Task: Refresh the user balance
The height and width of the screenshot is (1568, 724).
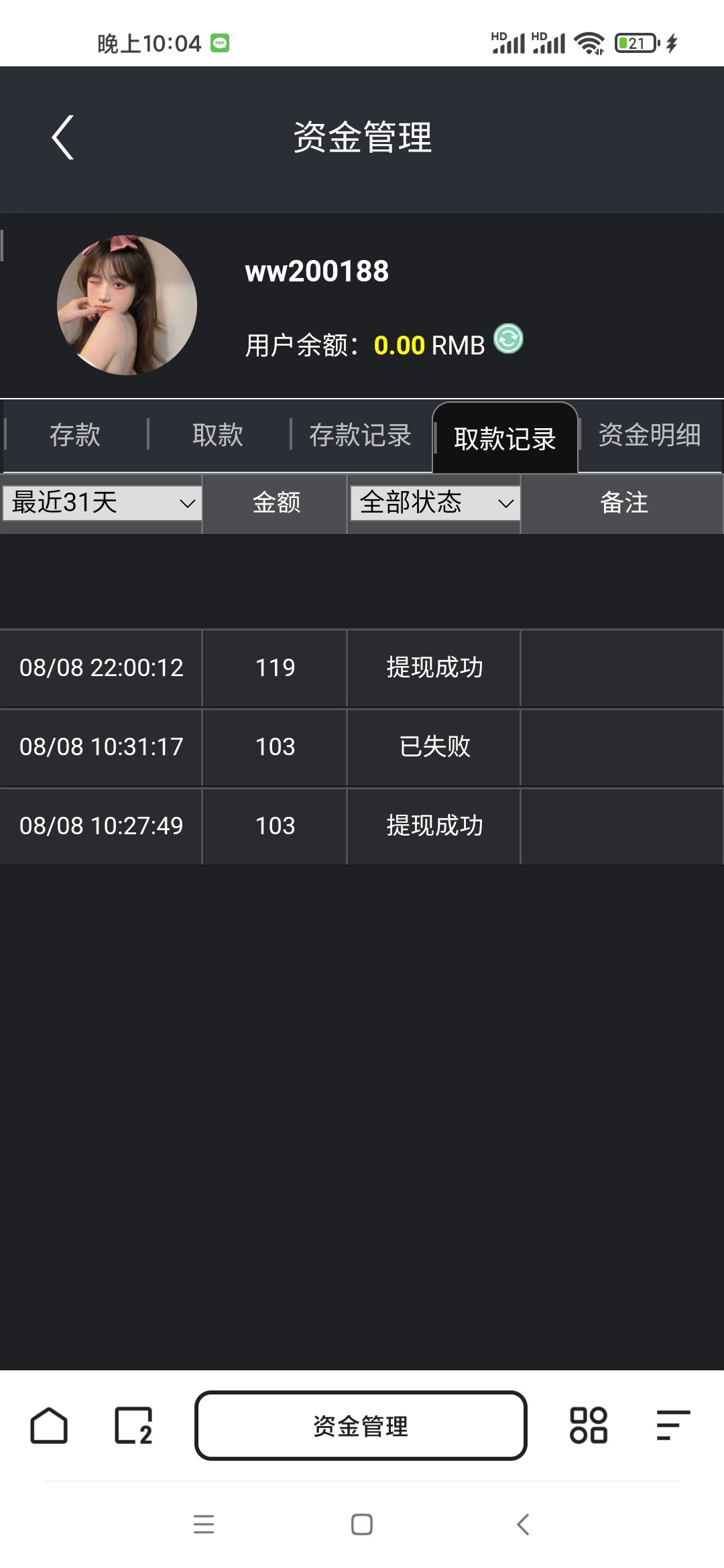Action: (x=508, y=338)
